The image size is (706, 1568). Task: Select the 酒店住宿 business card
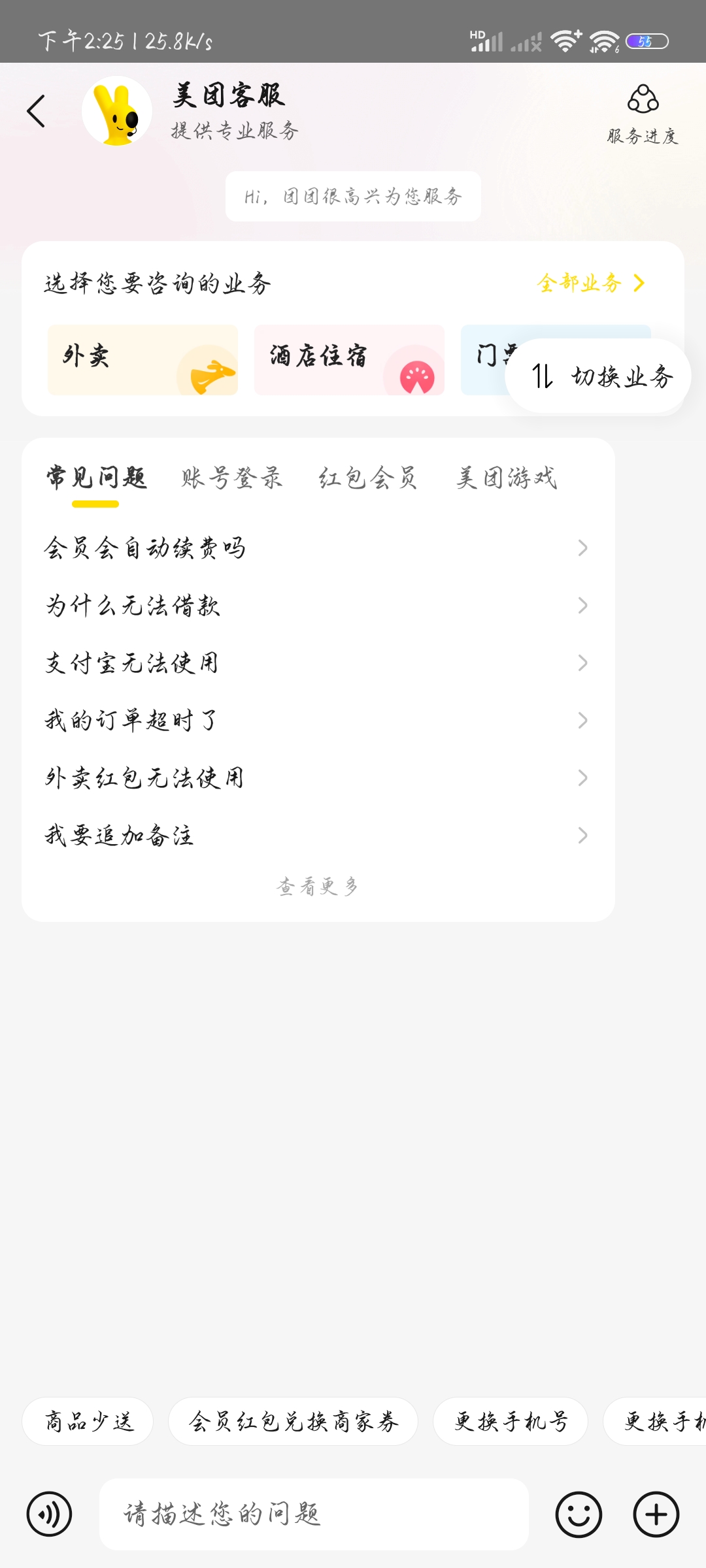tap(349, 359)
